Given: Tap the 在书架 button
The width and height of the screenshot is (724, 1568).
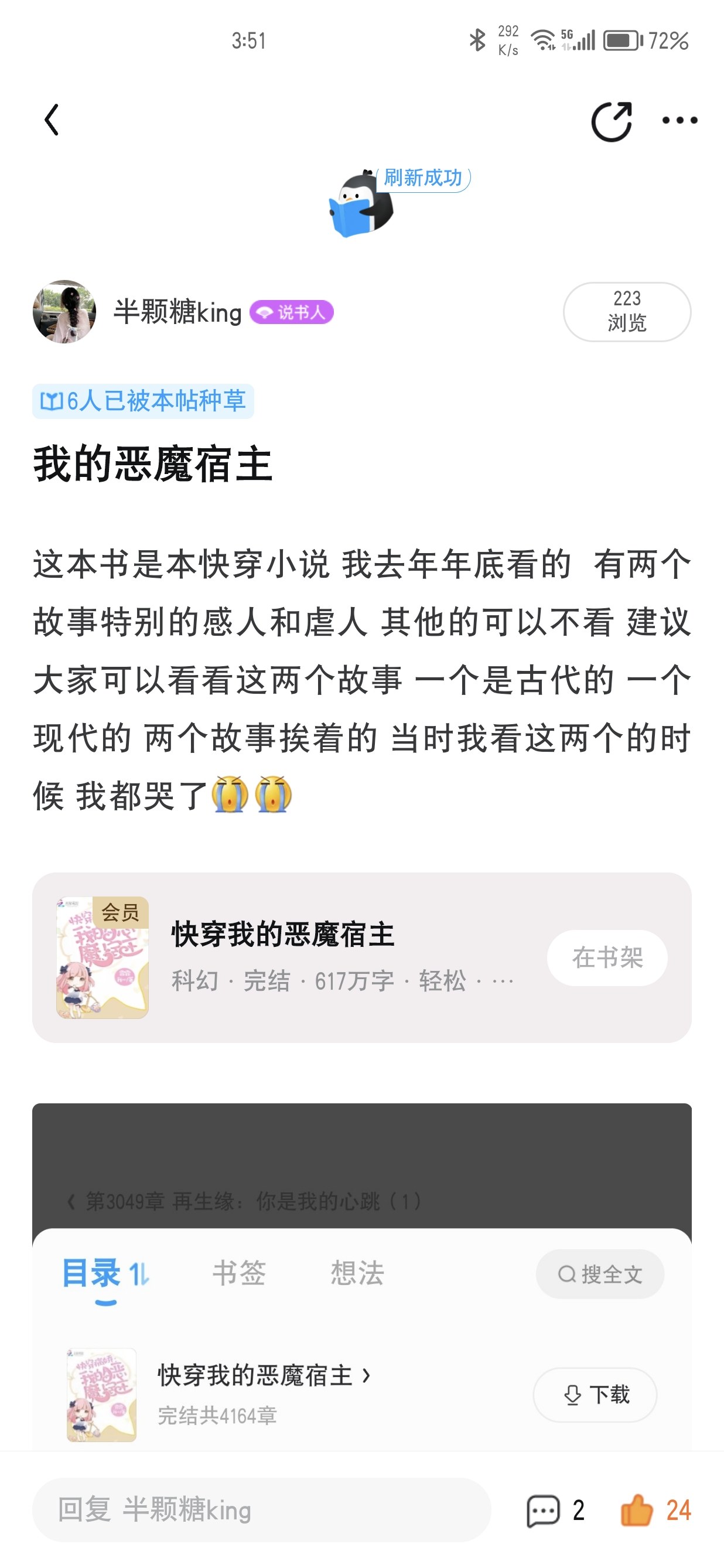Looking at the screenshot, I should [607, 957].
